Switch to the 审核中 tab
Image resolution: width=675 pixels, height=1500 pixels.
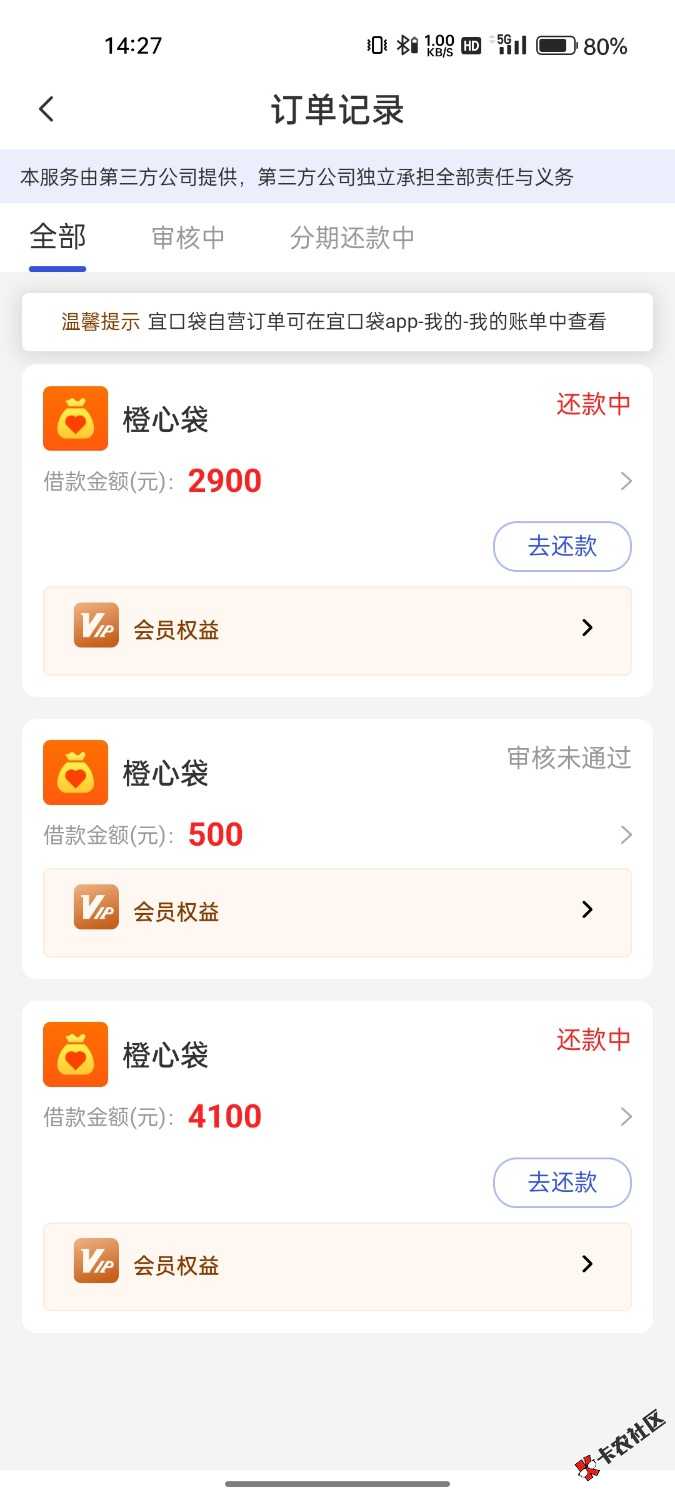(188, 238)
